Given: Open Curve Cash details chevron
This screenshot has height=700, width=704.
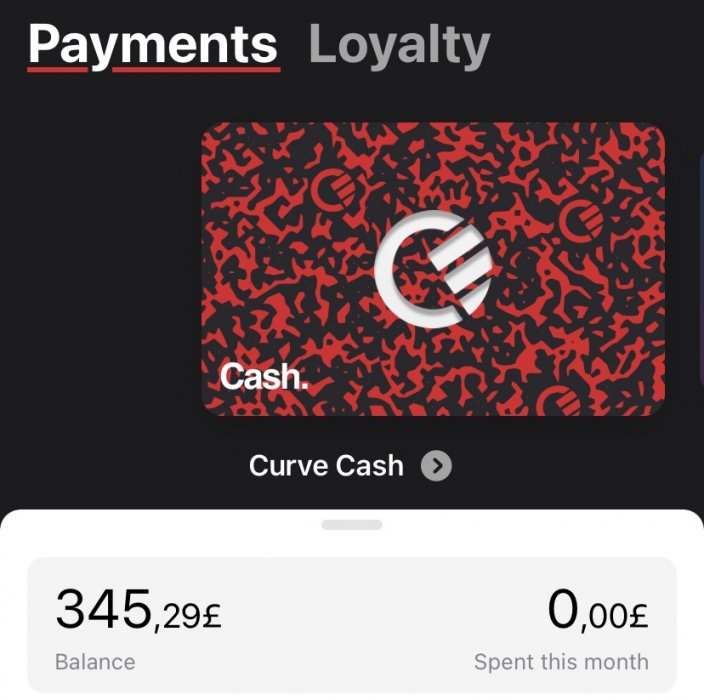Looking at the screenshot, I should point(436,466).
